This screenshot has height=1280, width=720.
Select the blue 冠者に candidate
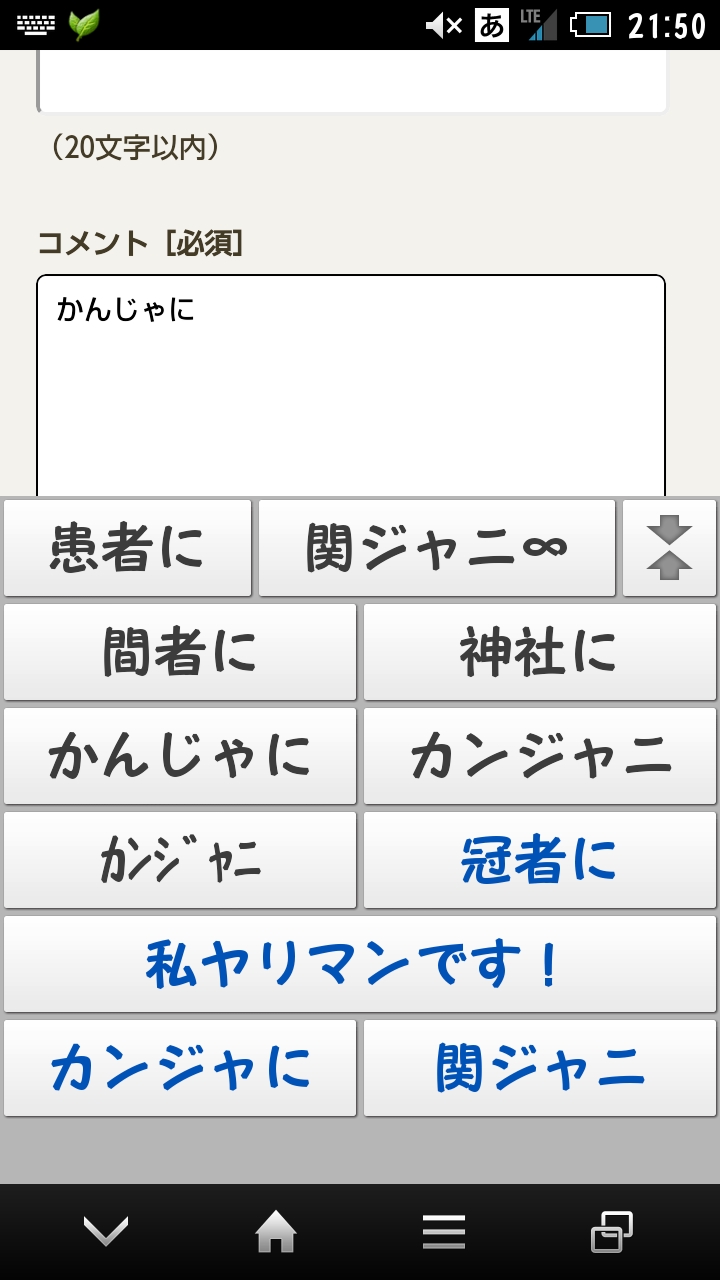[539, 860]
